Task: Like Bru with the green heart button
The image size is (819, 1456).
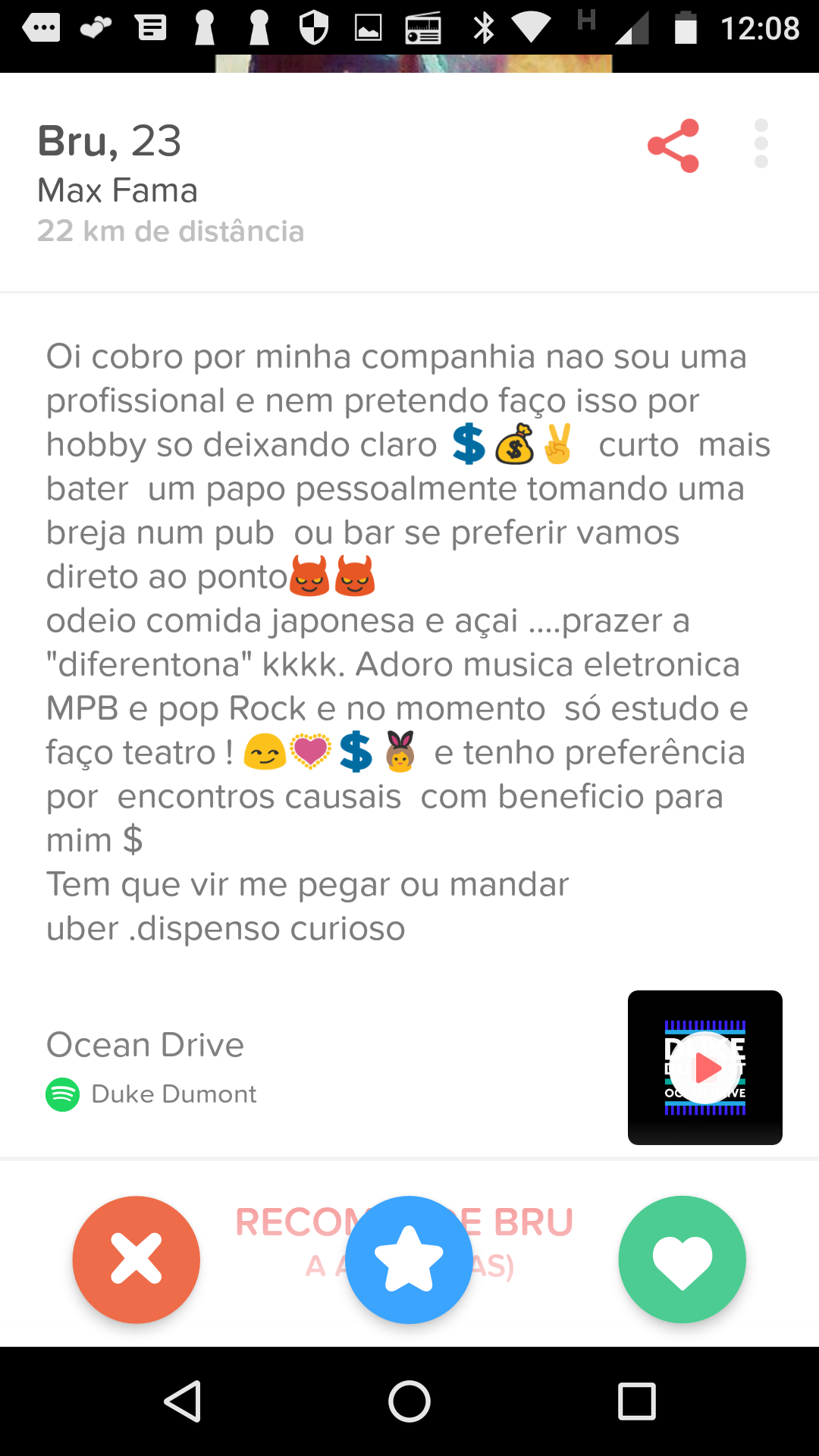Action: (x=682, y=1259)
